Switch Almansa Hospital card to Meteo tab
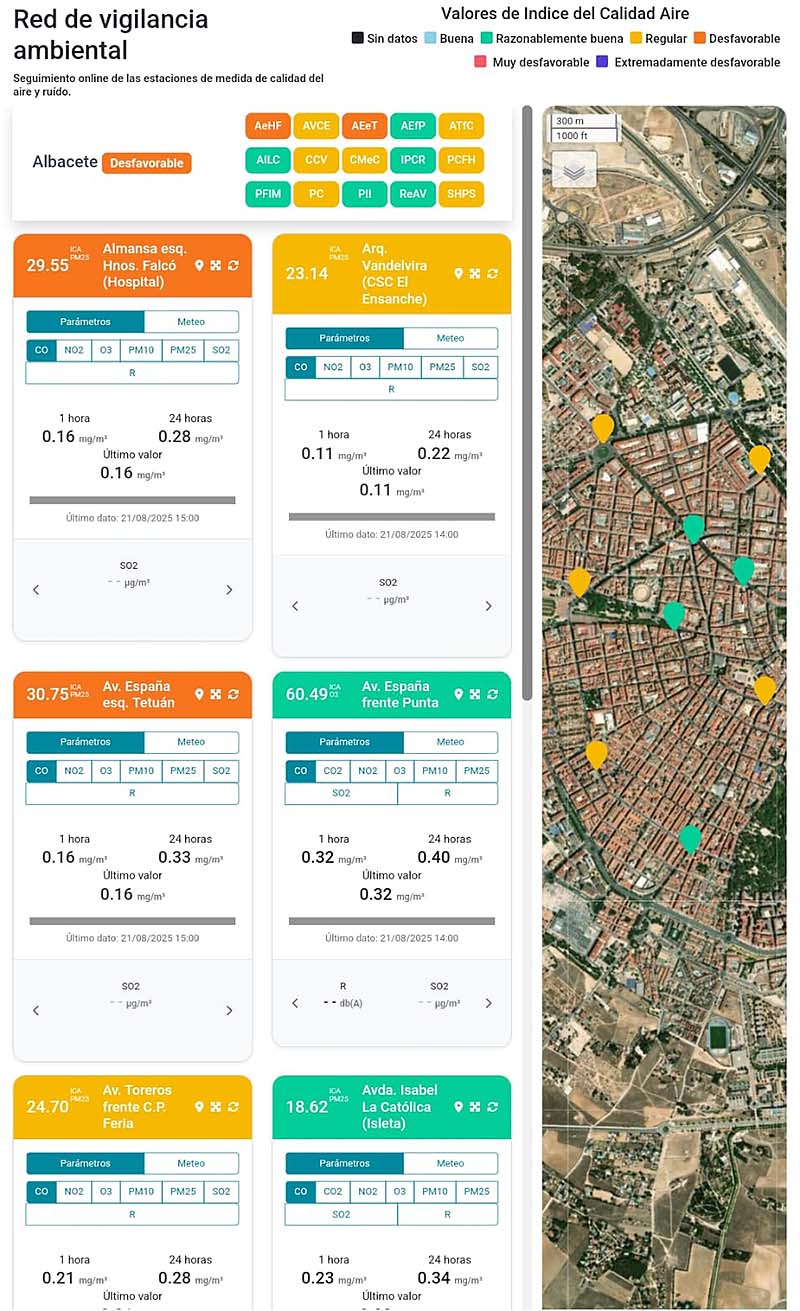Image resolution: width=800 pixels, height=1311 pixels. (191, 322)
